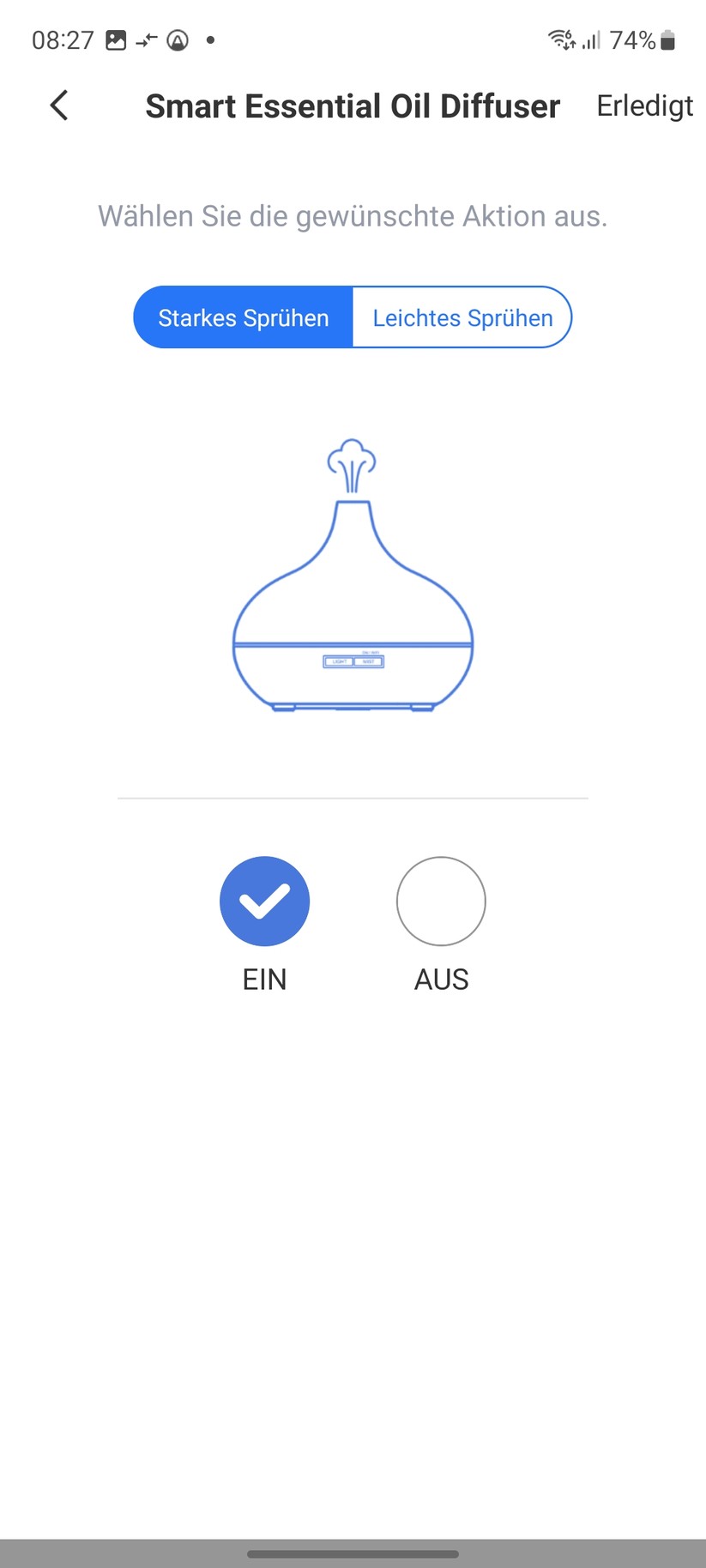Toggle the blue checkmark on EIN
The width and height of the screenshot is (706, 1568).
tap(264, 901)
